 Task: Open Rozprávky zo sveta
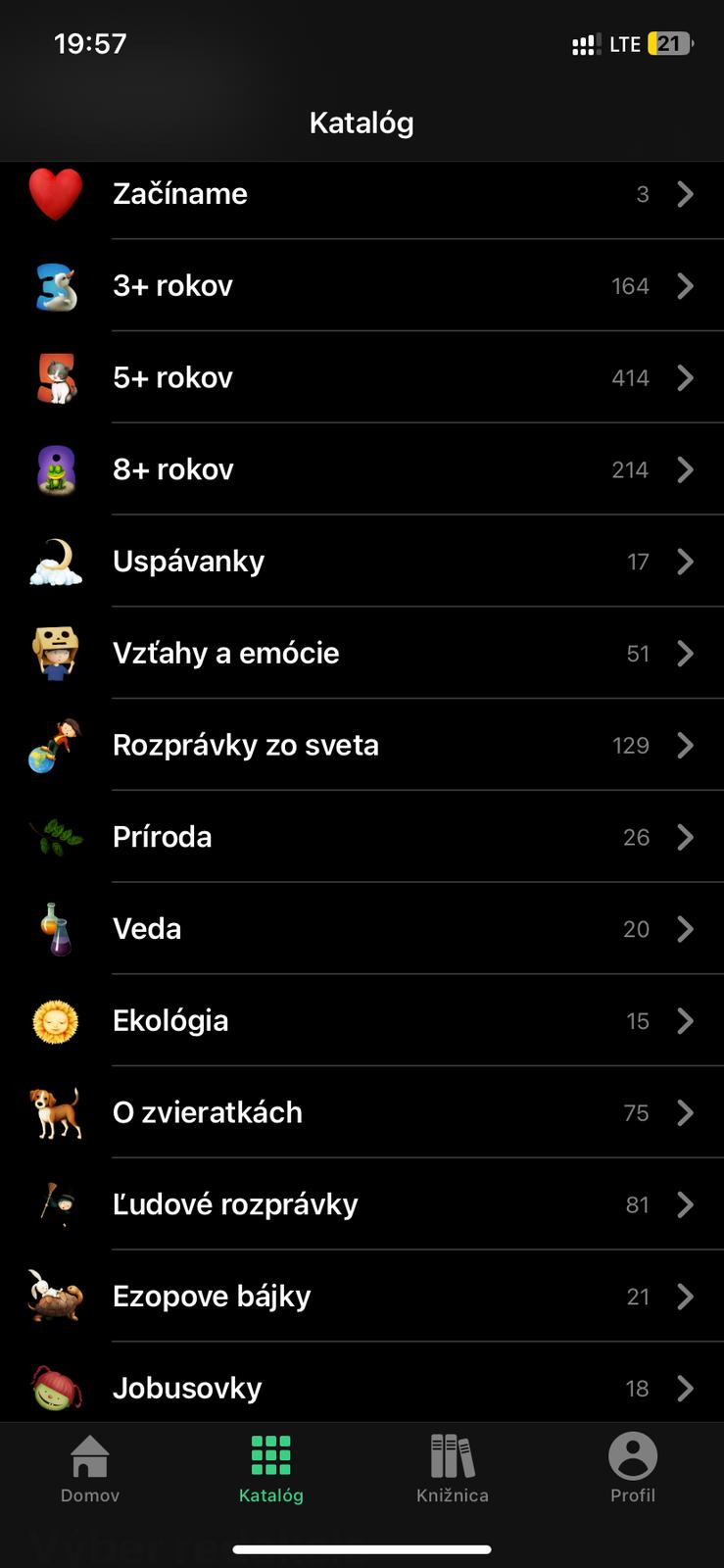coord(362,746)
